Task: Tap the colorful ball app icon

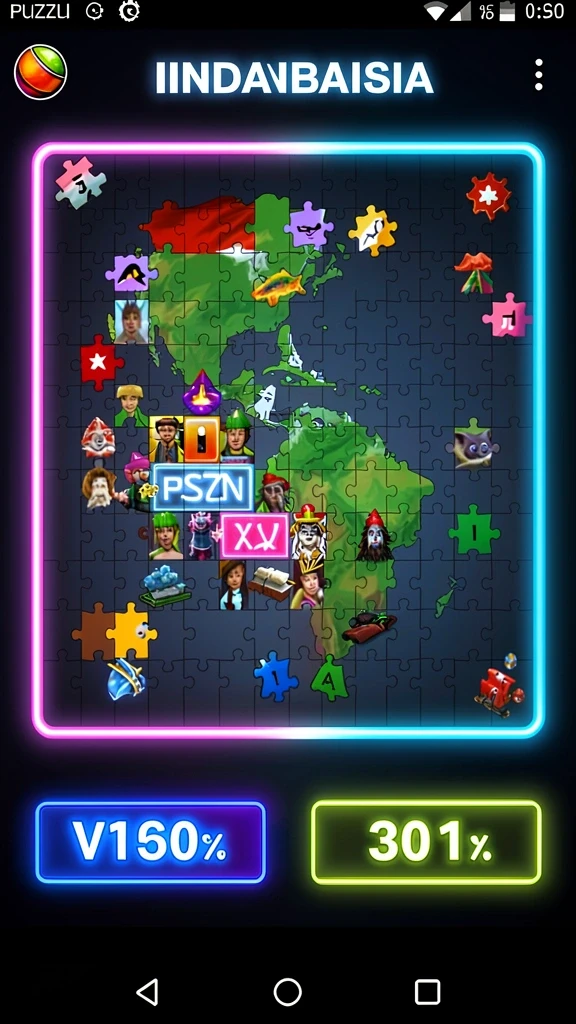Action: coord(40,72)
